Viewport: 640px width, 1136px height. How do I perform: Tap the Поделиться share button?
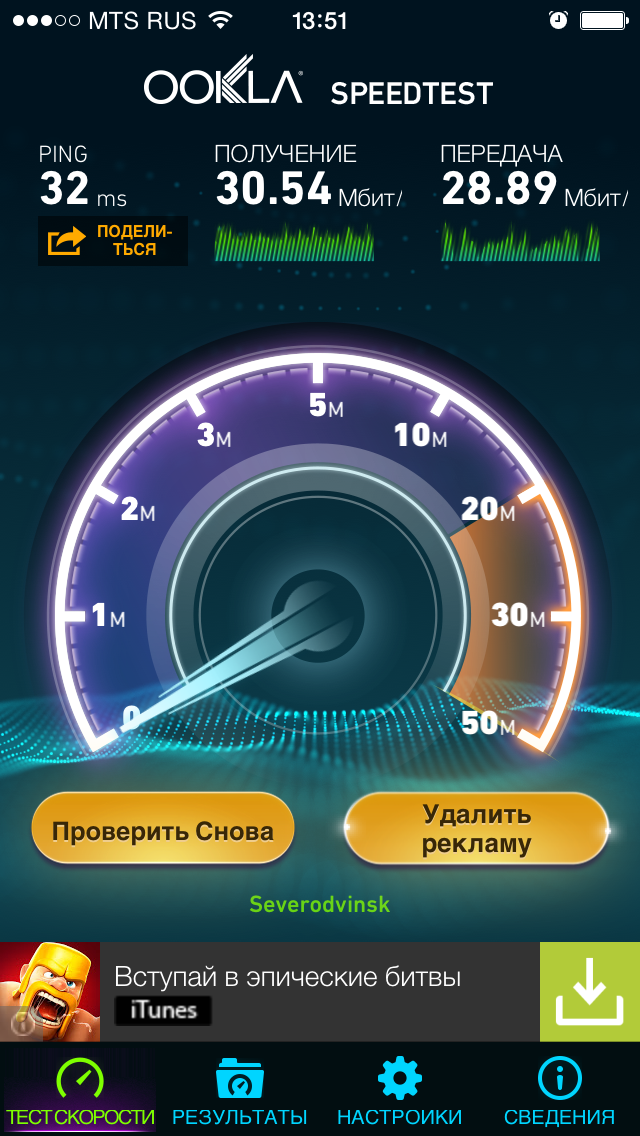(112, 241)
